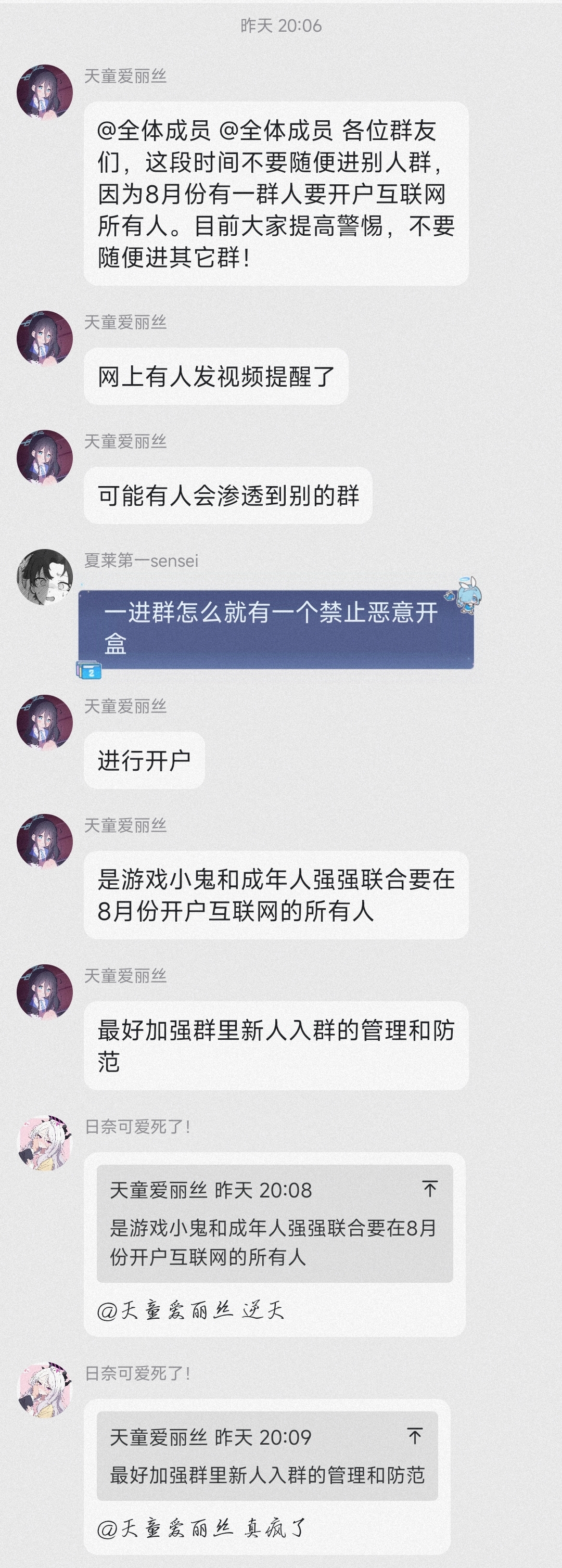Open the @天童爱丽丝 mention in the 逆天 reply
The image size is (562, 1568).
point(165,1310)
